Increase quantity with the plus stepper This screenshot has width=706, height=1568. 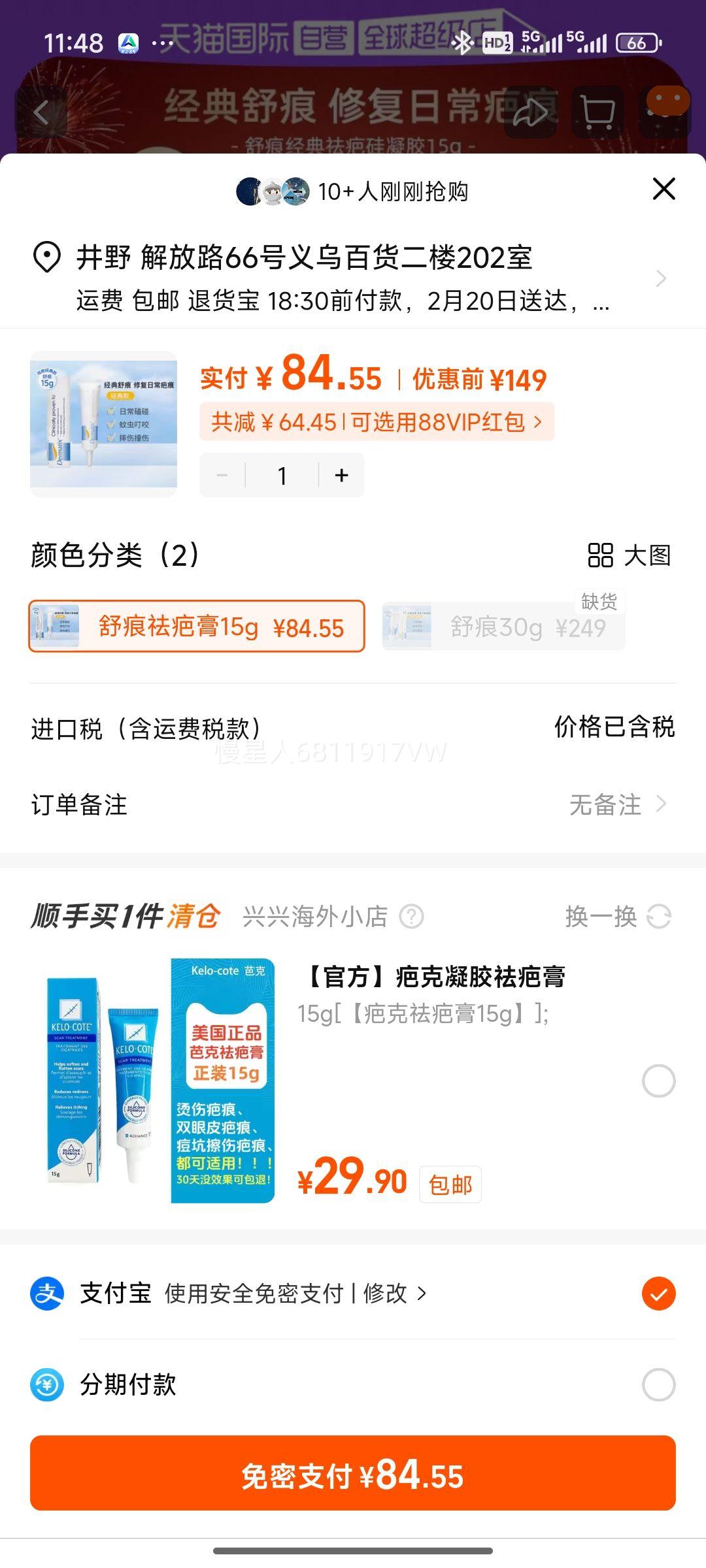pos(341,475)
